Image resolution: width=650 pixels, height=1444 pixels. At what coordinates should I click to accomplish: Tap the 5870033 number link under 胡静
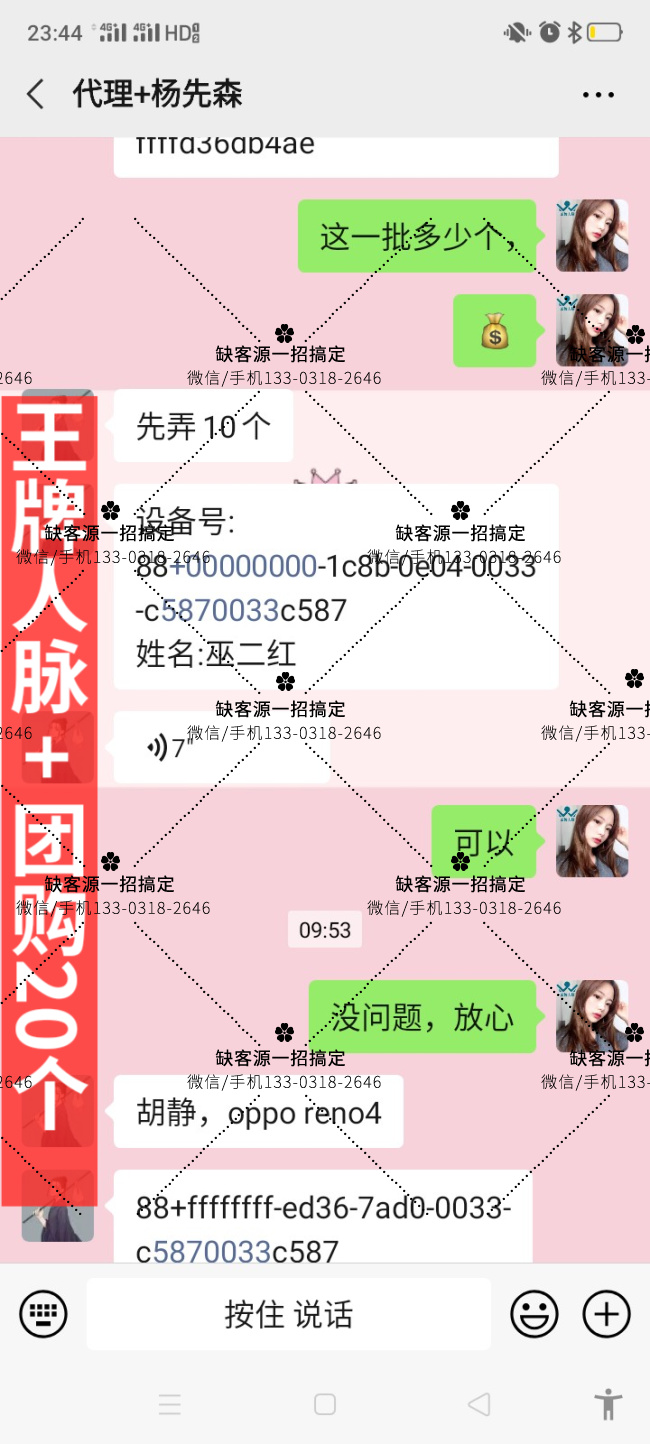(x=211, y=1251)
